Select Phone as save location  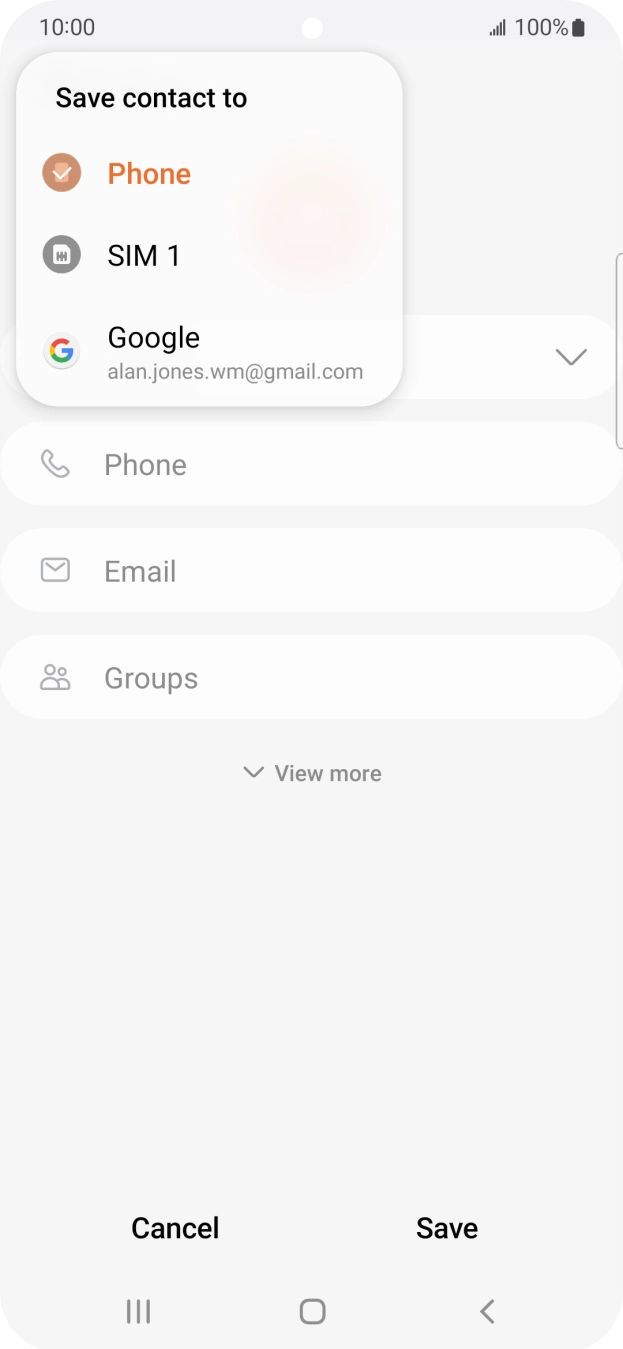pos(149,174)
